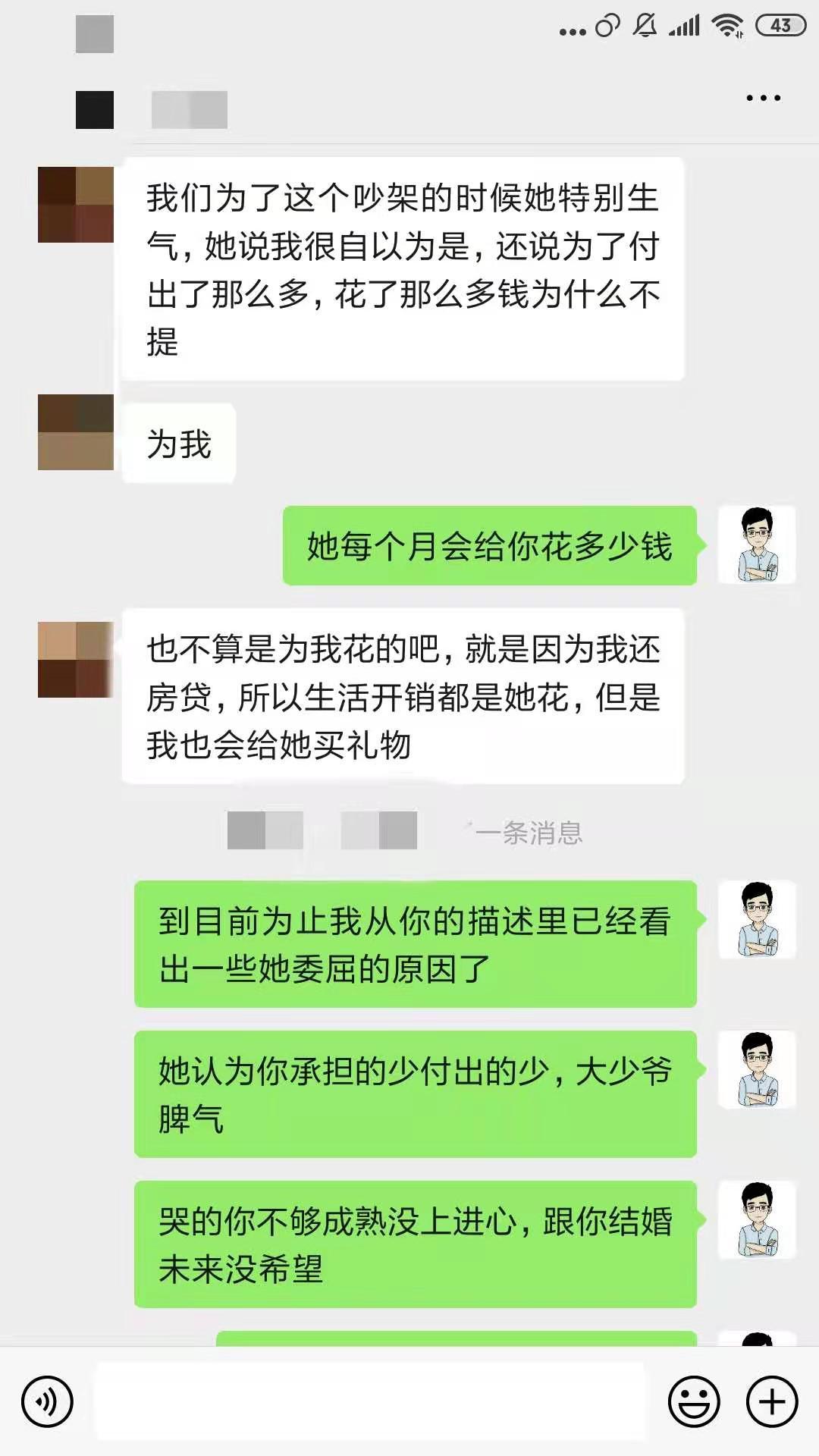Tap the message about 房贷 and living expenses
The width and height of the screenshot is (819, 1456).
(x=402, y=696)
